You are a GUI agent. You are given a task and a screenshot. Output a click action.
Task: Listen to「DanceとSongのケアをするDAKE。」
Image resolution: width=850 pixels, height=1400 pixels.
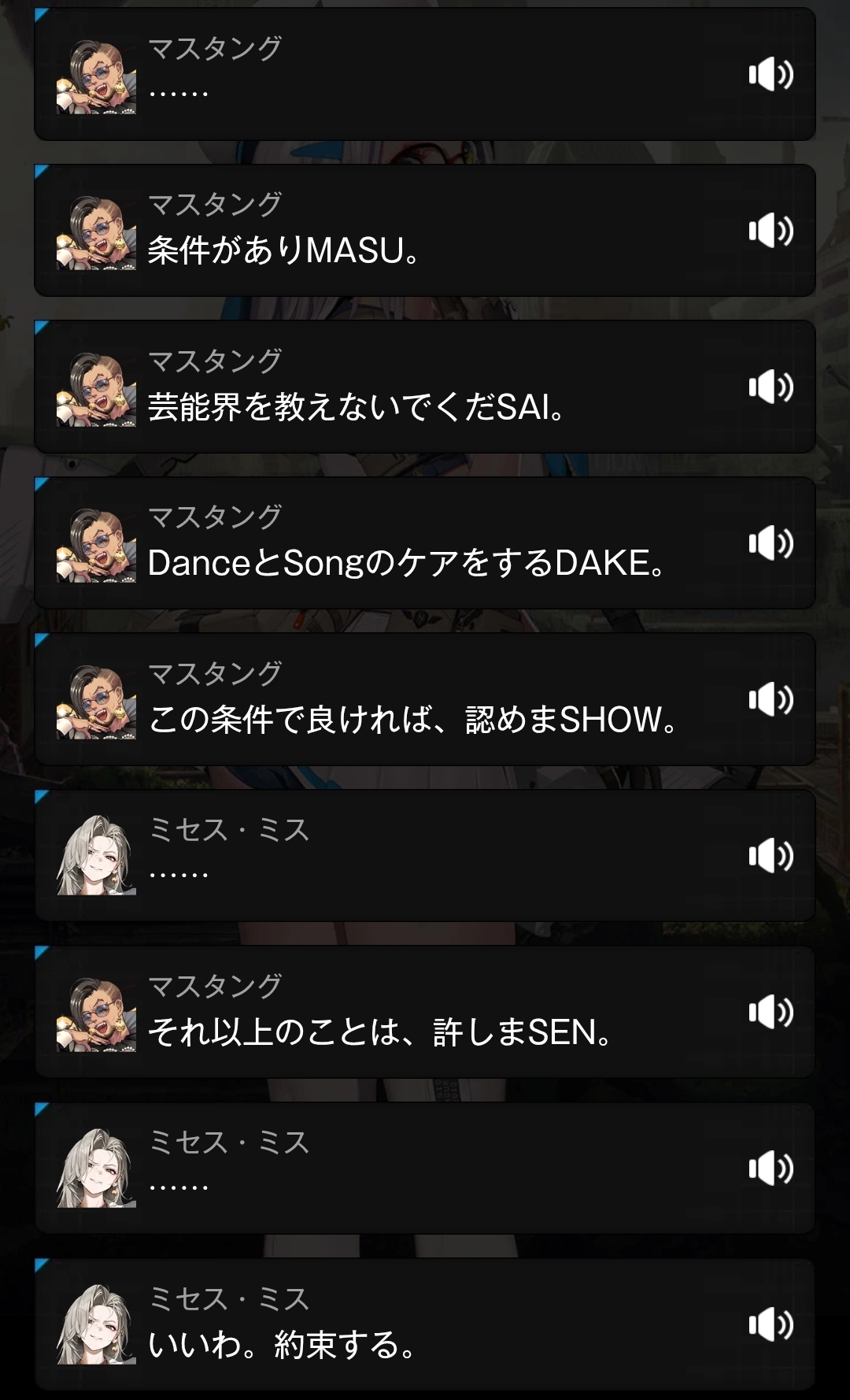coord(771,543)
